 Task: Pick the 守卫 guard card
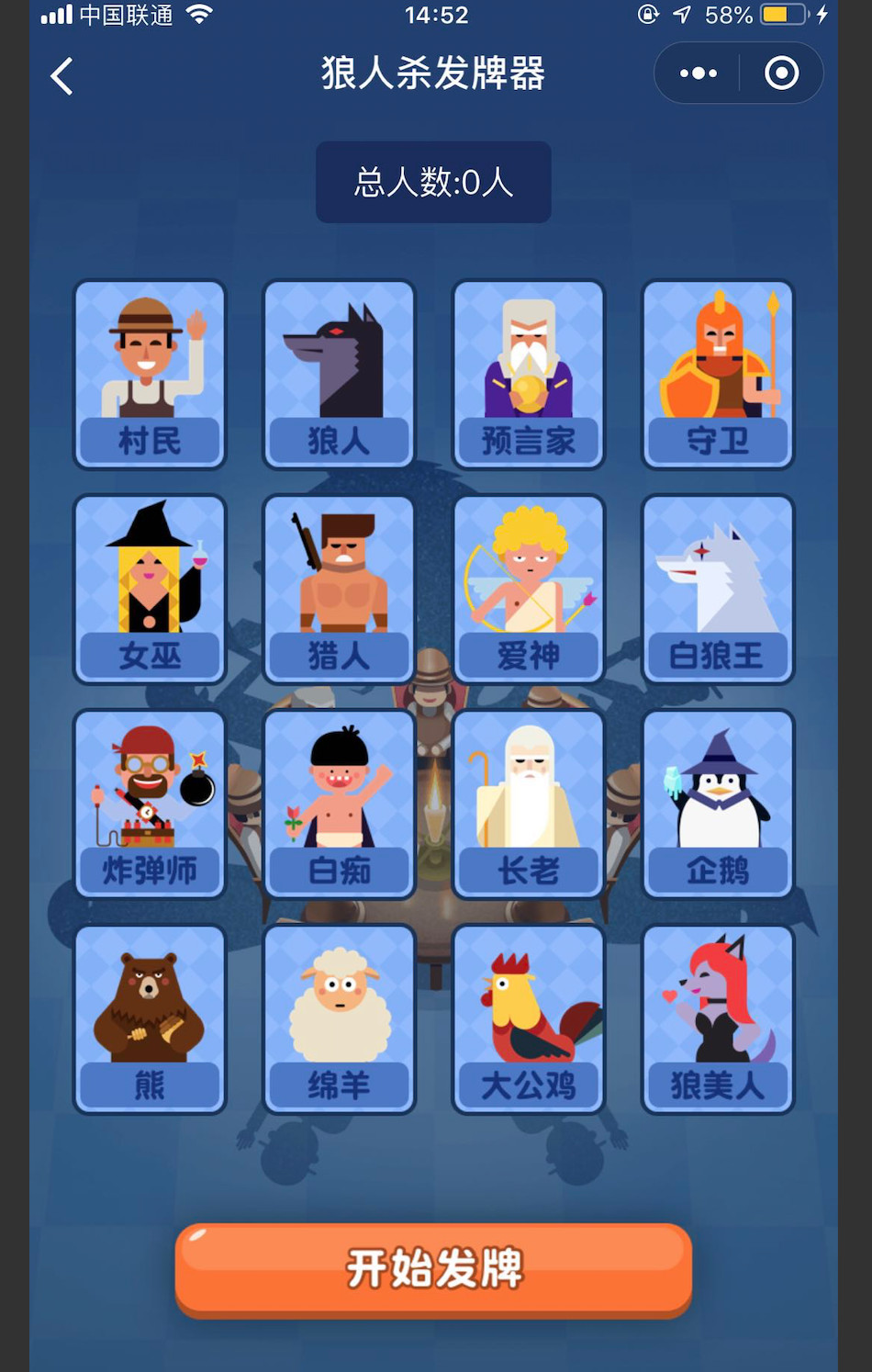[x=718, y=375]
